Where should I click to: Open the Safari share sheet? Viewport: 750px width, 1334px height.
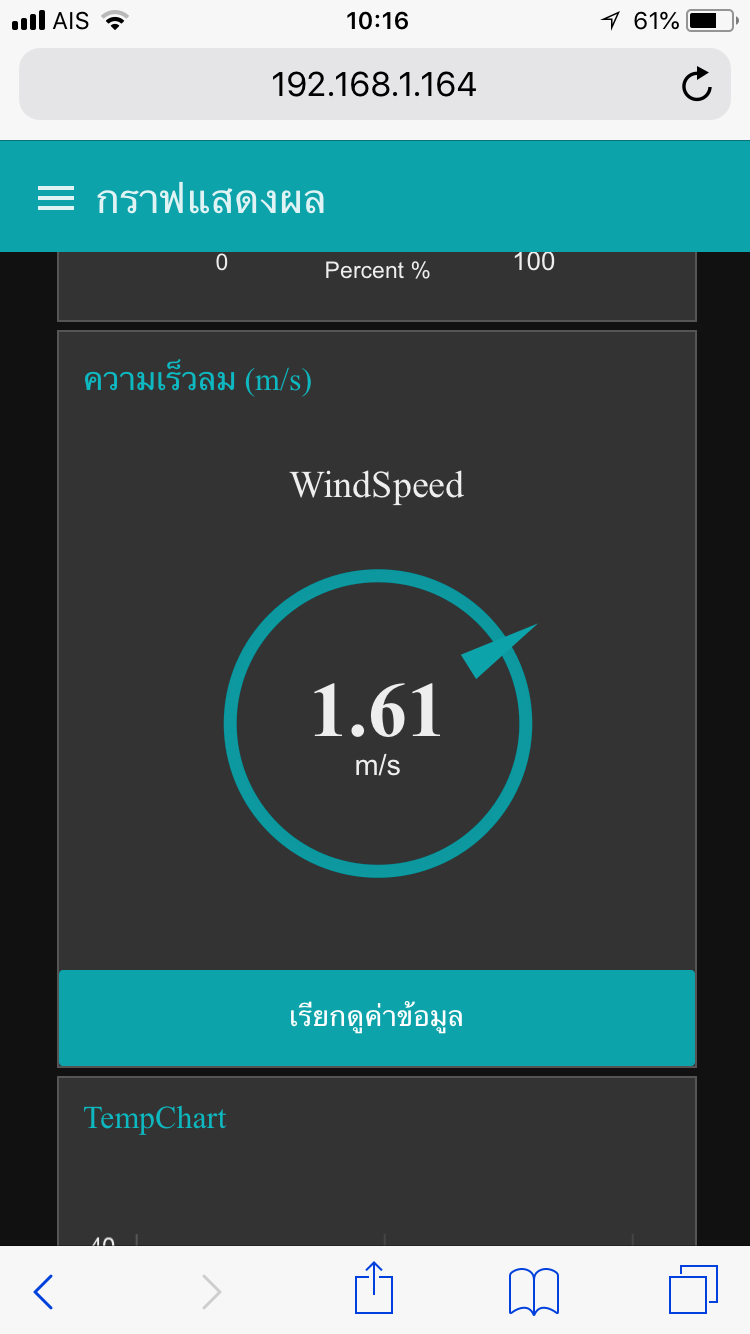pos(374,1287)
